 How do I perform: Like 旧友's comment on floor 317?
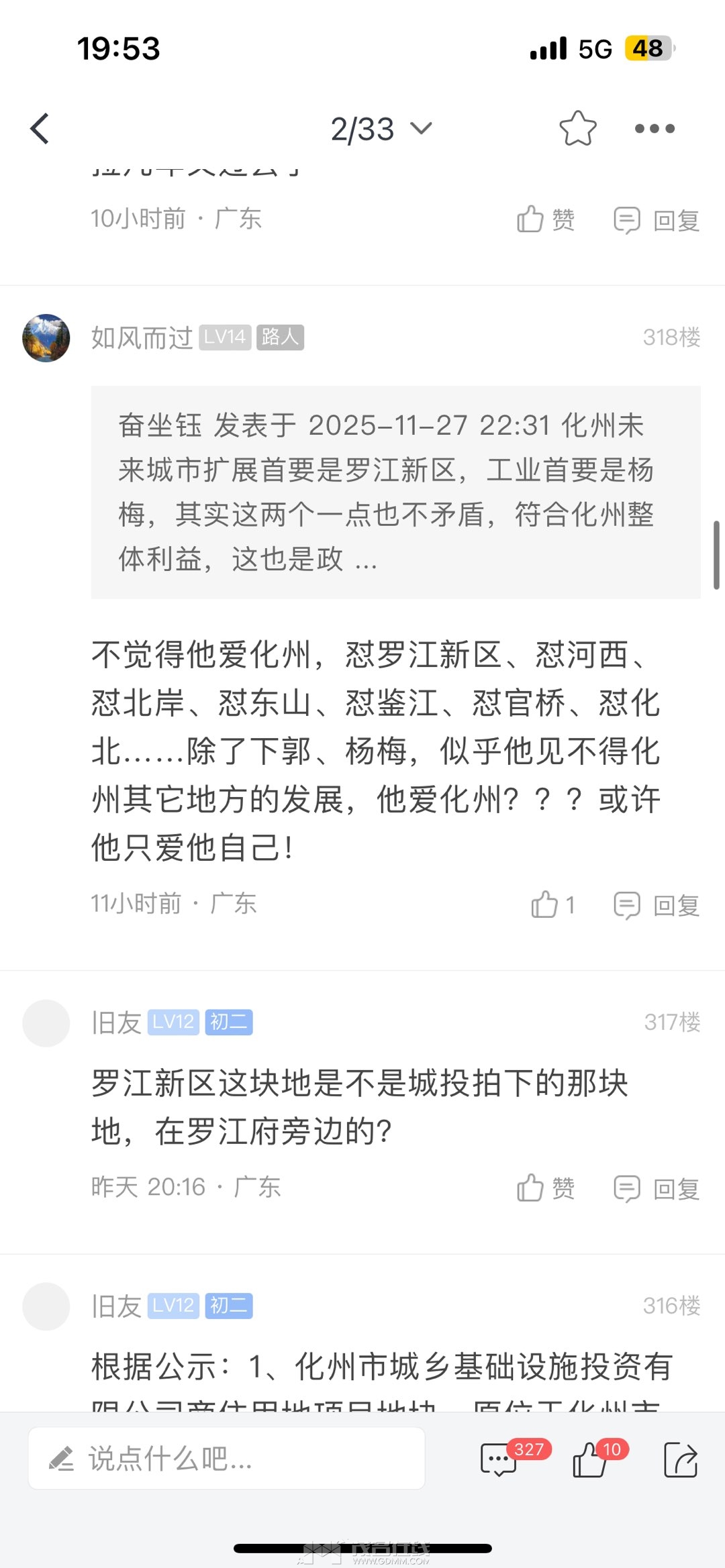[545, 1188]
